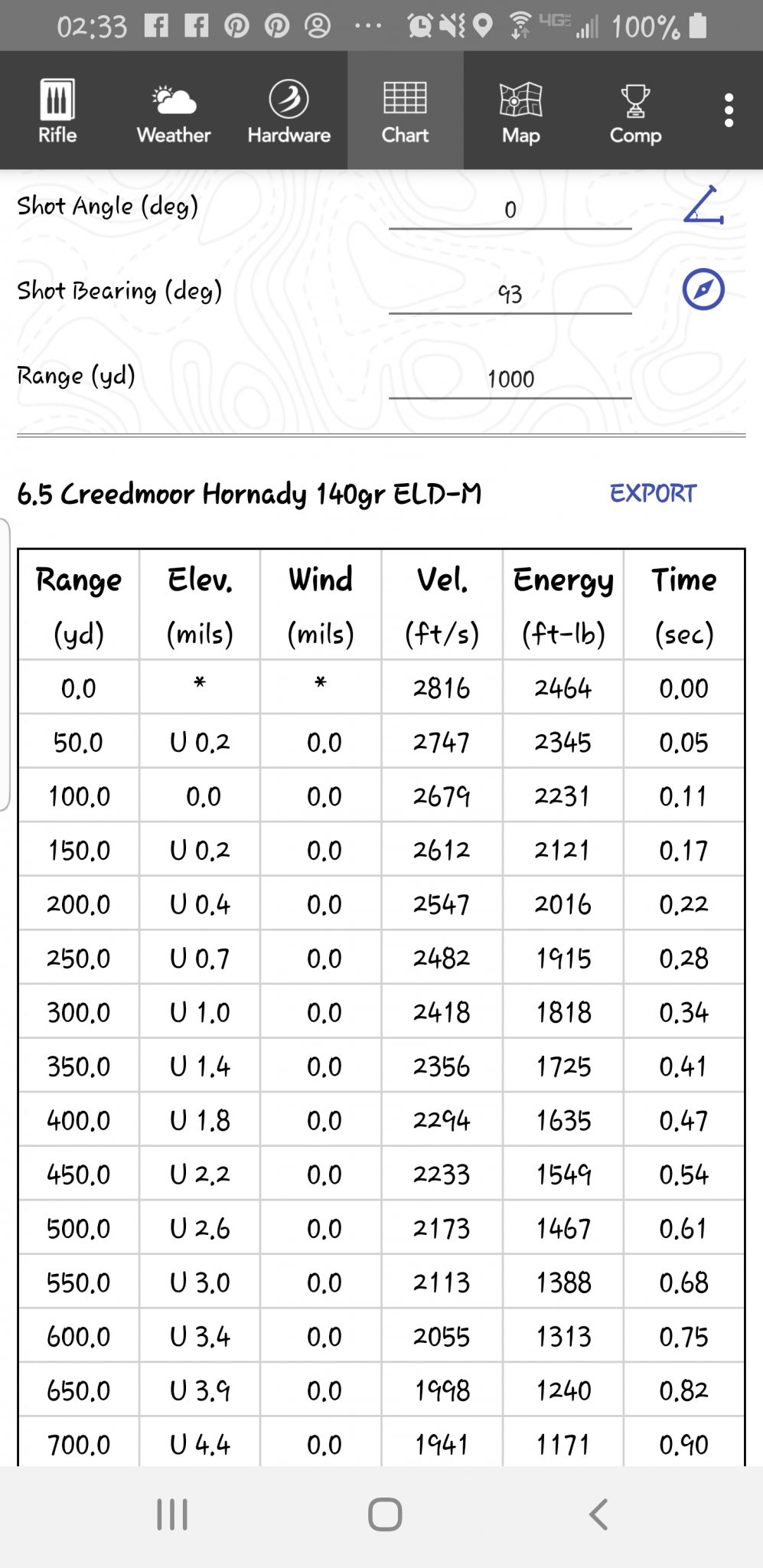Select the Chart tab
The height and width of the screenshot is (1568, 763).
point(405,111)
